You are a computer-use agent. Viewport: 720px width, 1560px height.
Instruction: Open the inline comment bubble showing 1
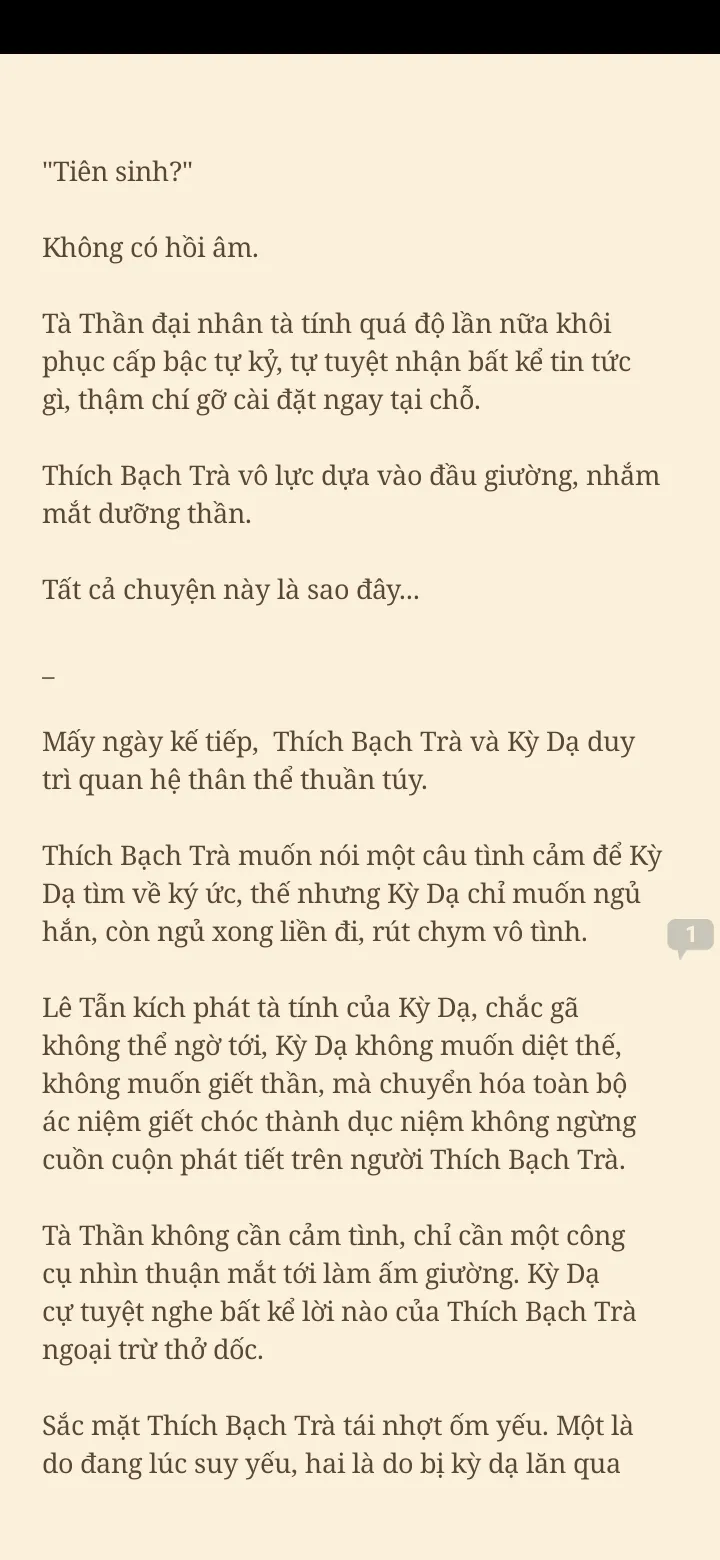690,936
